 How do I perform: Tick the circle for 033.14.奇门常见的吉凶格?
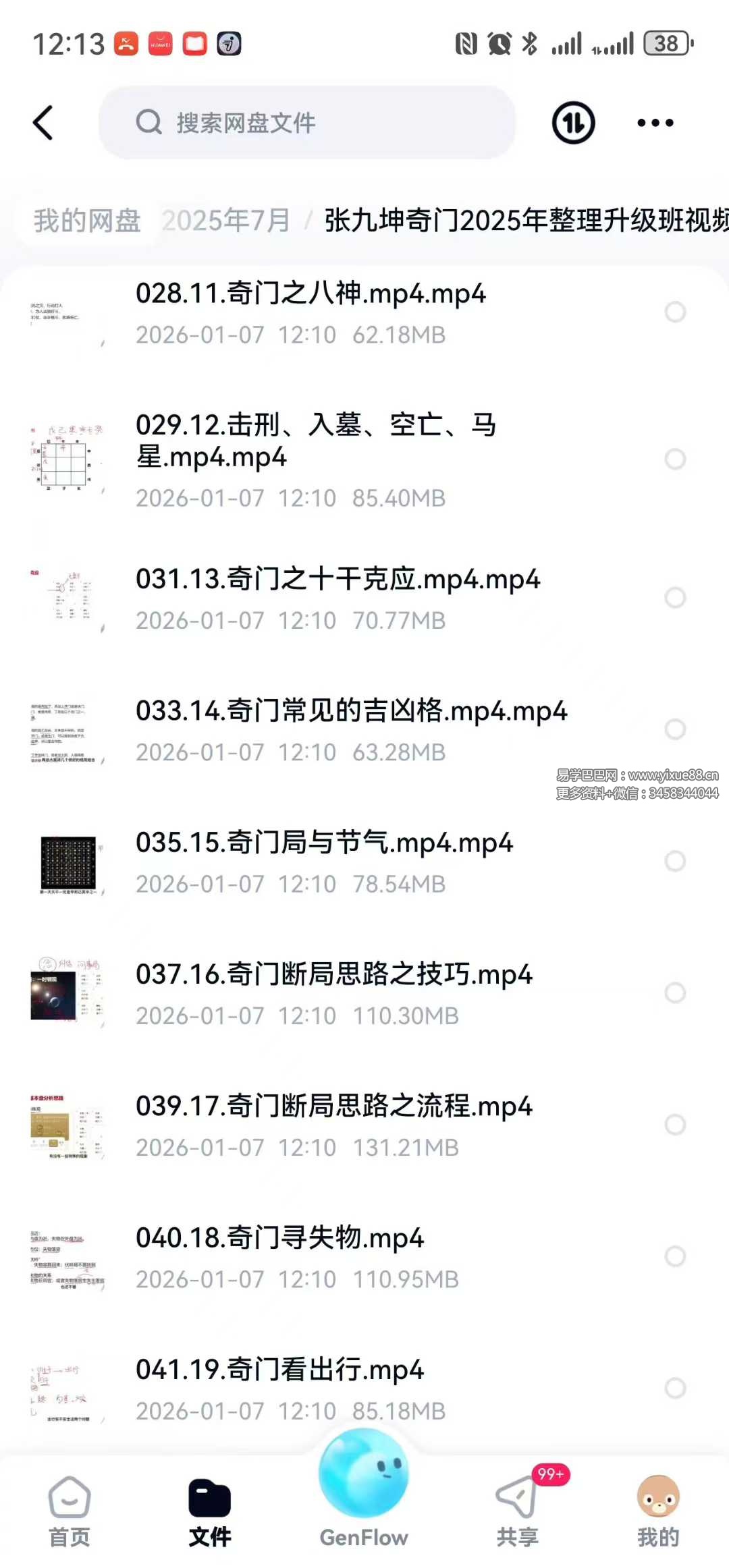tap(675, 729)
